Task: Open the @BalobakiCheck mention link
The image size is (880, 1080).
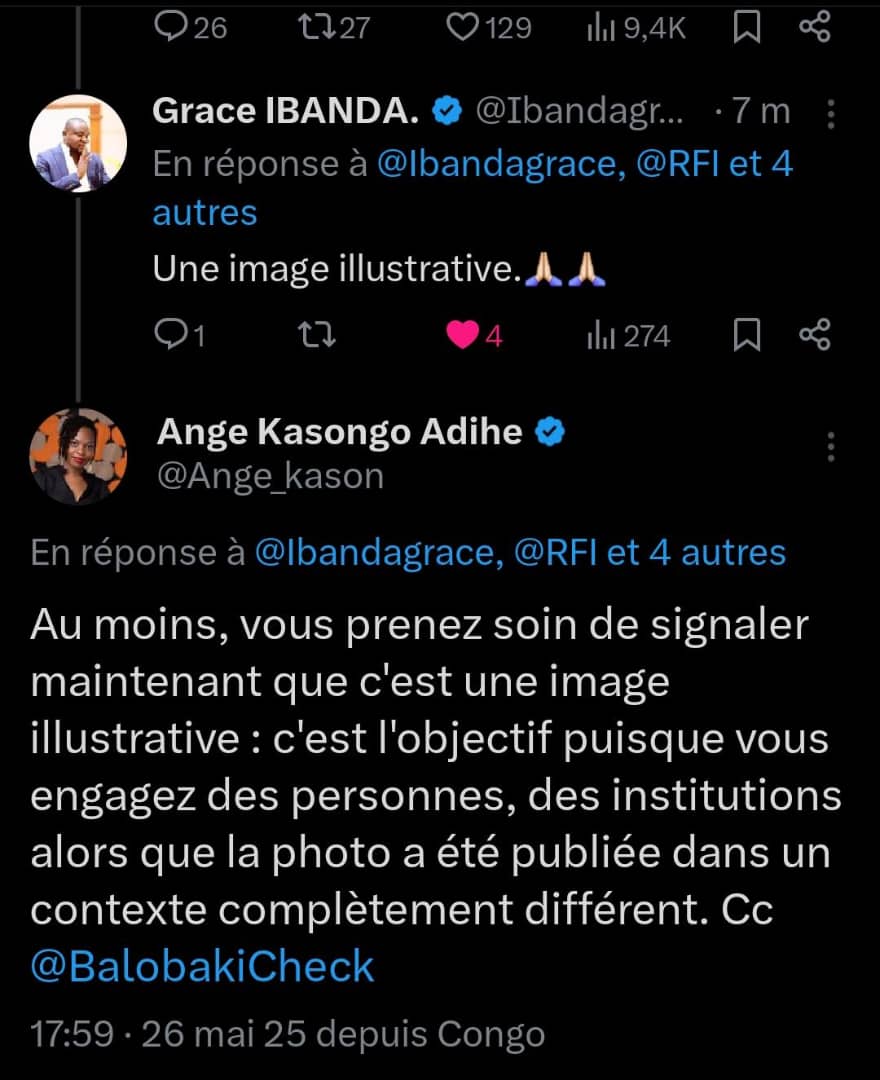Action: pyautogui.click(x=203, y=967)
